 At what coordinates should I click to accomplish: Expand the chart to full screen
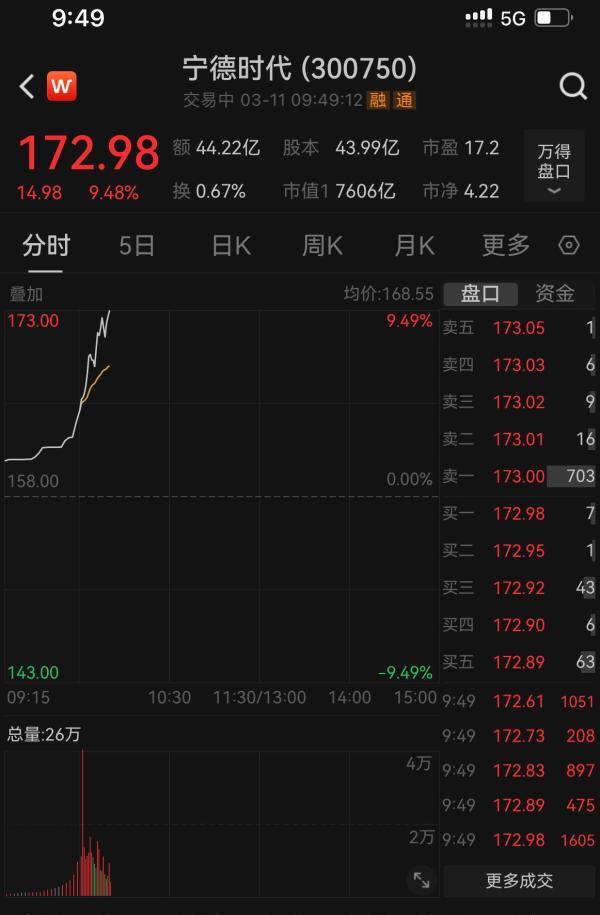pyautogui.click(x=421, y=880)
